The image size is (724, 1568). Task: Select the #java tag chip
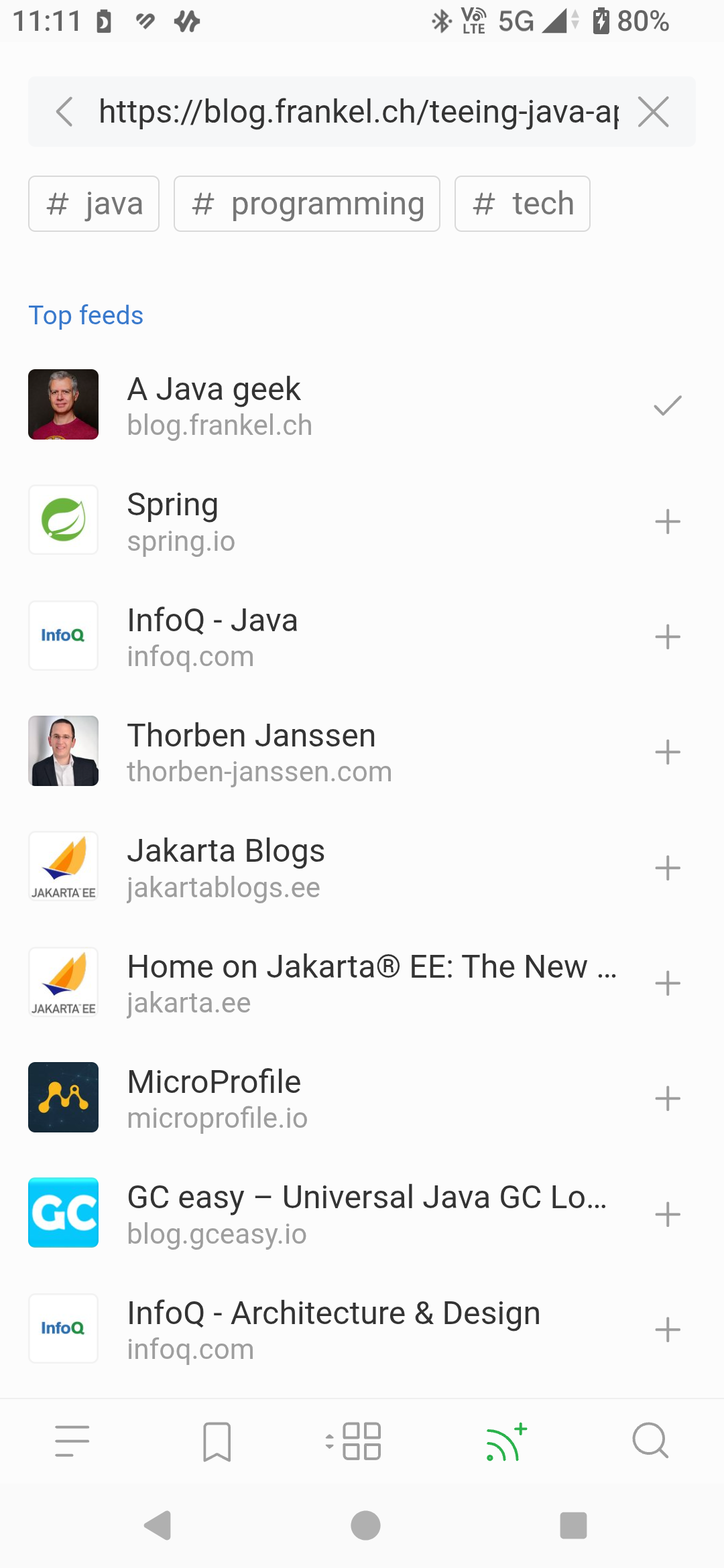point(93,203)
